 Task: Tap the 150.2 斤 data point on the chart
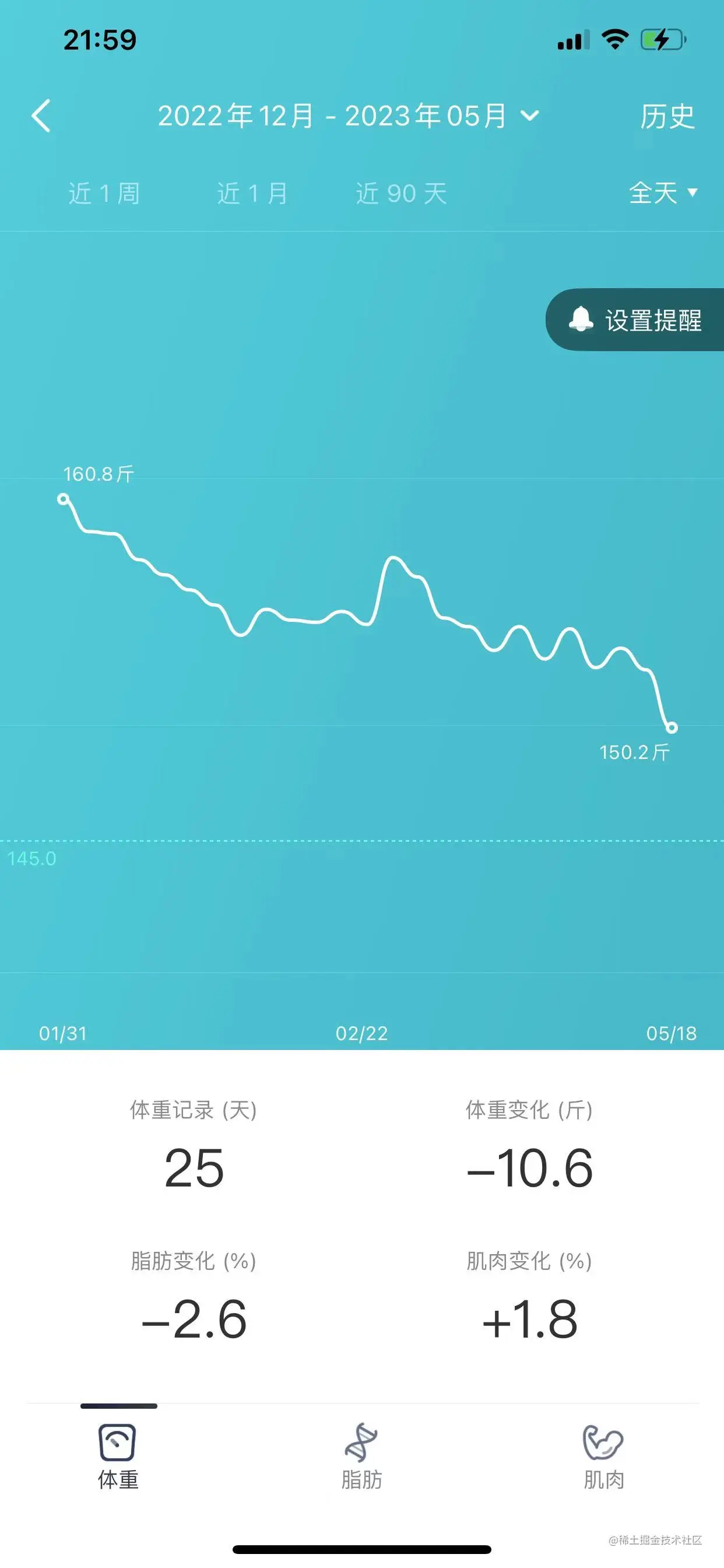click(671, 727)
